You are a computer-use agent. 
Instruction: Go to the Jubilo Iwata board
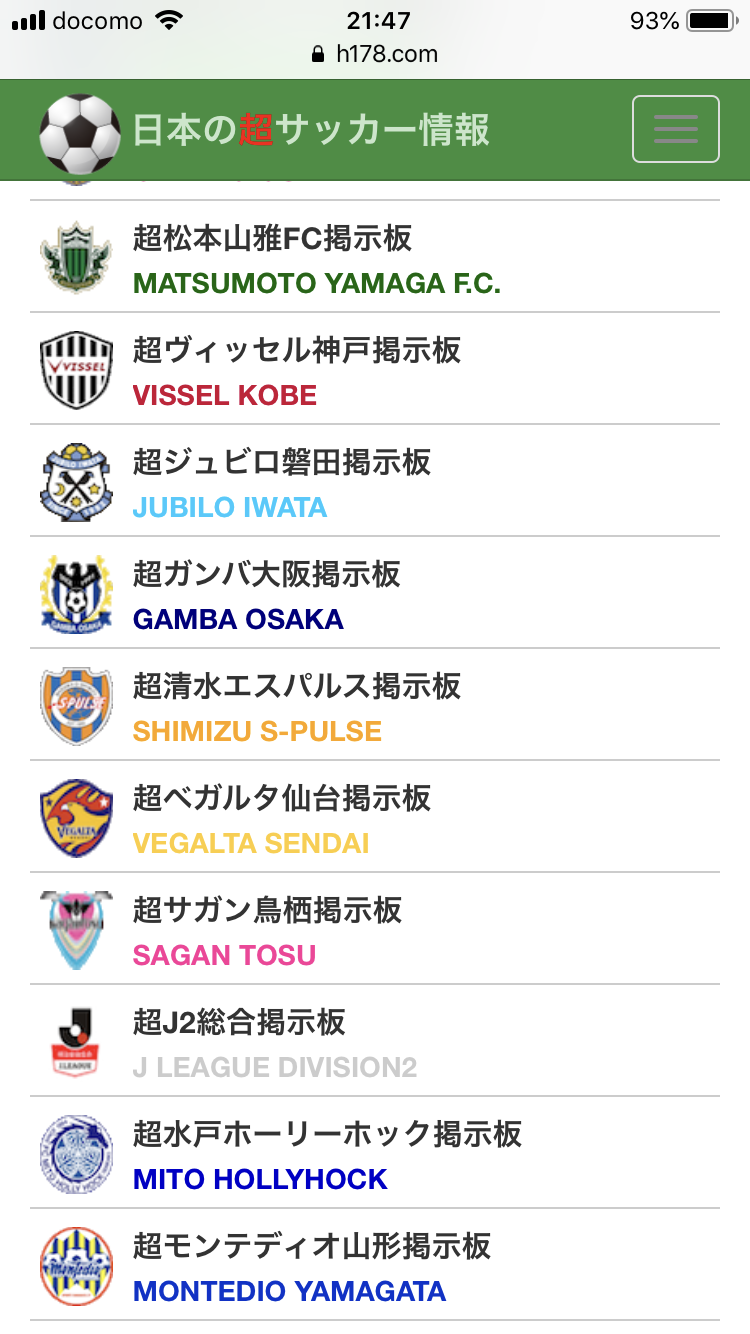282,483
